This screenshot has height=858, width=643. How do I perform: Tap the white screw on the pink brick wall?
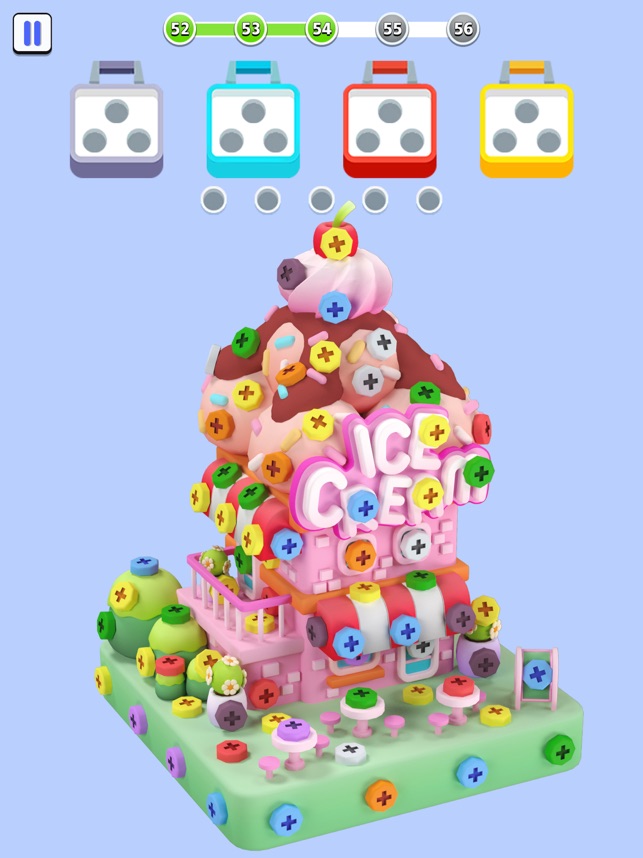coord(415,545)
